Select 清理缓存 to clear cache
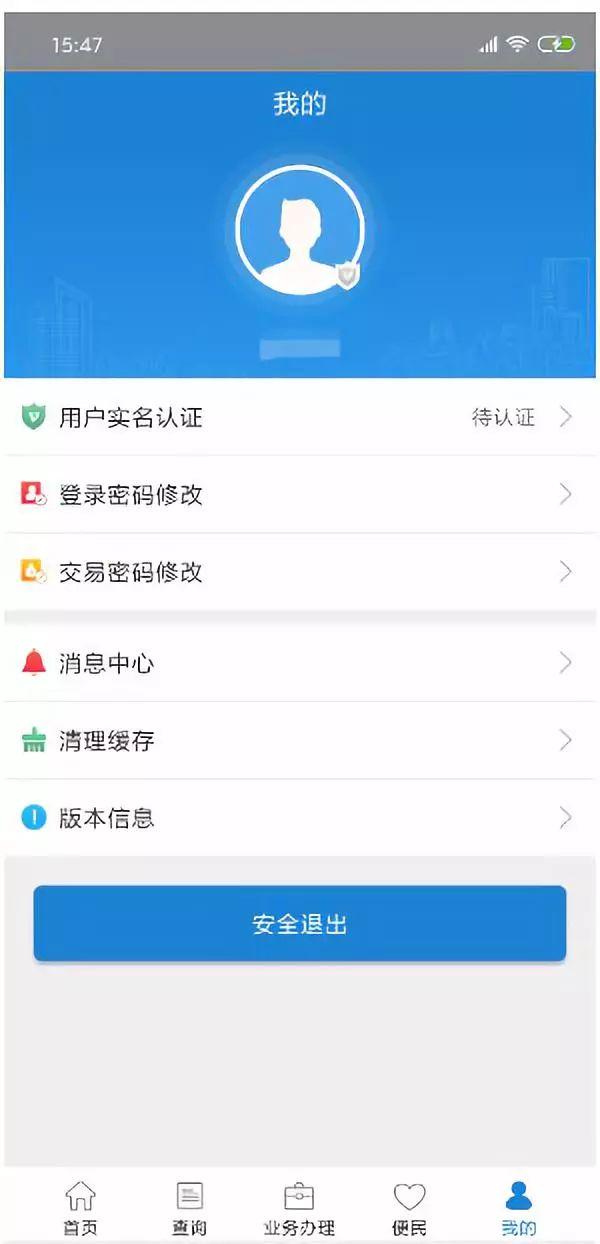600x1244 pixels. click(x=300, y=740)
